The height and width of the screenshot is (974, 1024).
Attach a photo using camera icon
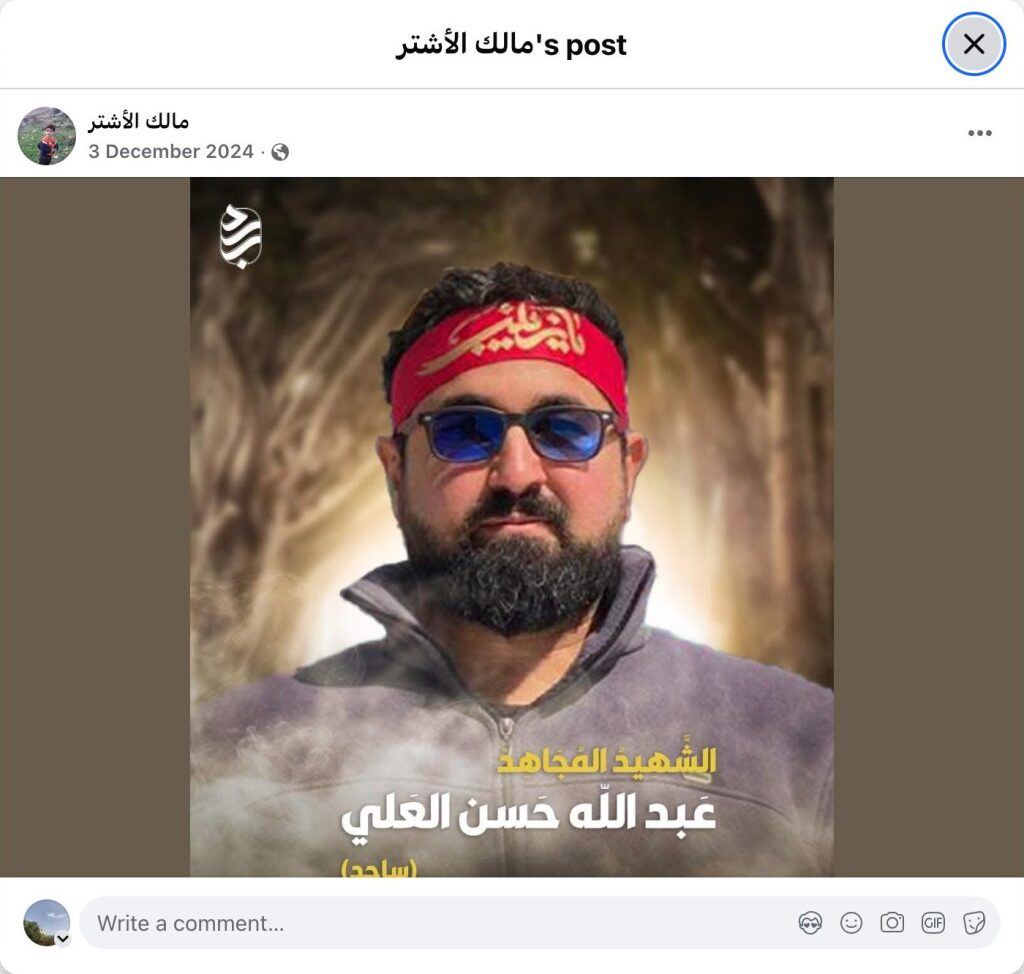[x=892, y=923]
